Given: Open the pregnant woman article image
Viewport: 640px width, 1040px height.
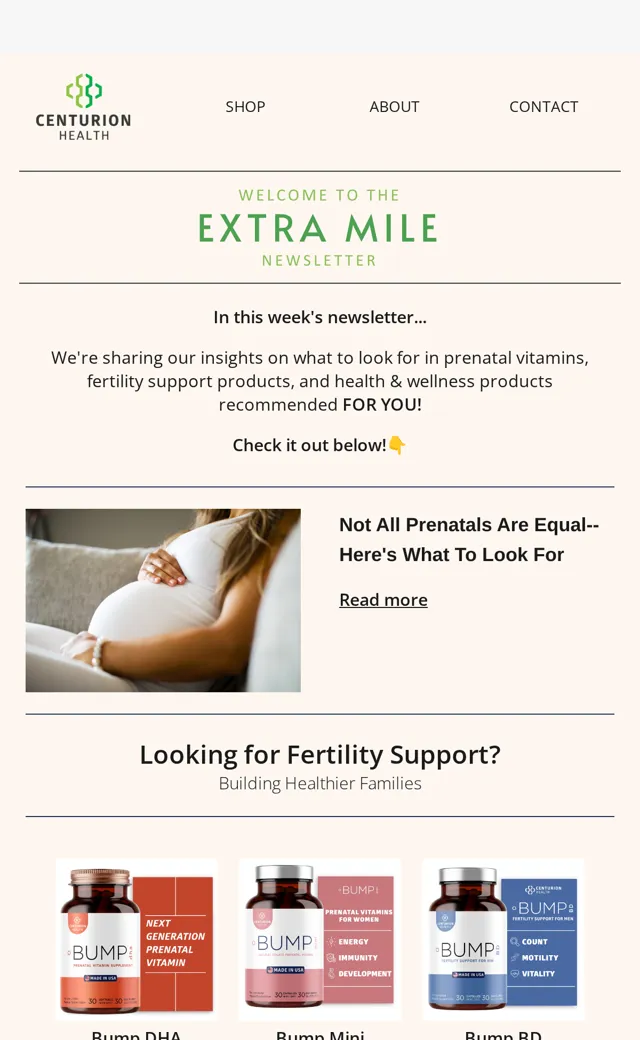Looking at the screenshot, I should (x=163, y=600).
